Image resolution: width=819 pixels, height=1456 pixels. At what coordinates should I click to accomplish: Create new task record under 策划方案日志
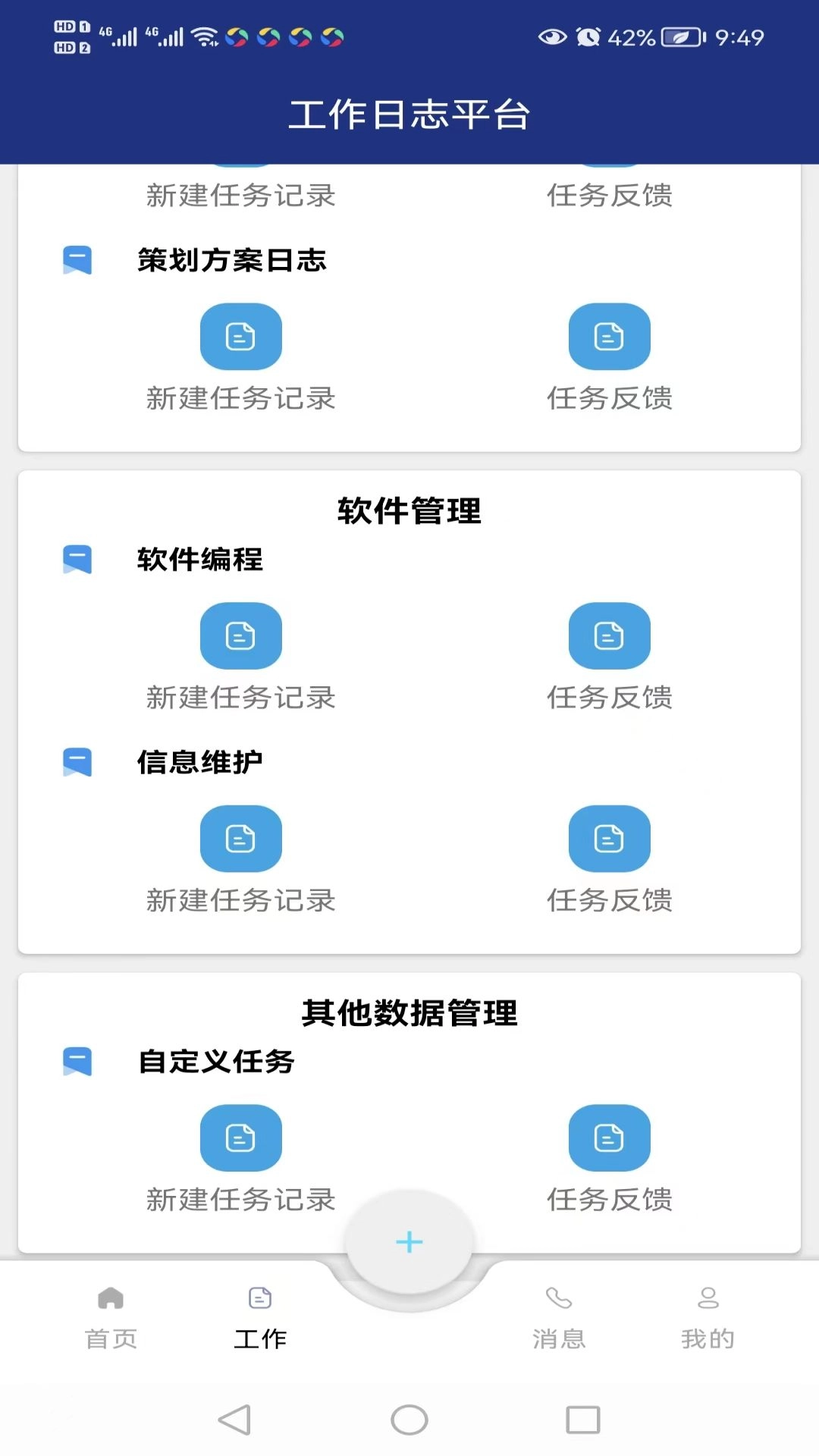pos(240,337)
